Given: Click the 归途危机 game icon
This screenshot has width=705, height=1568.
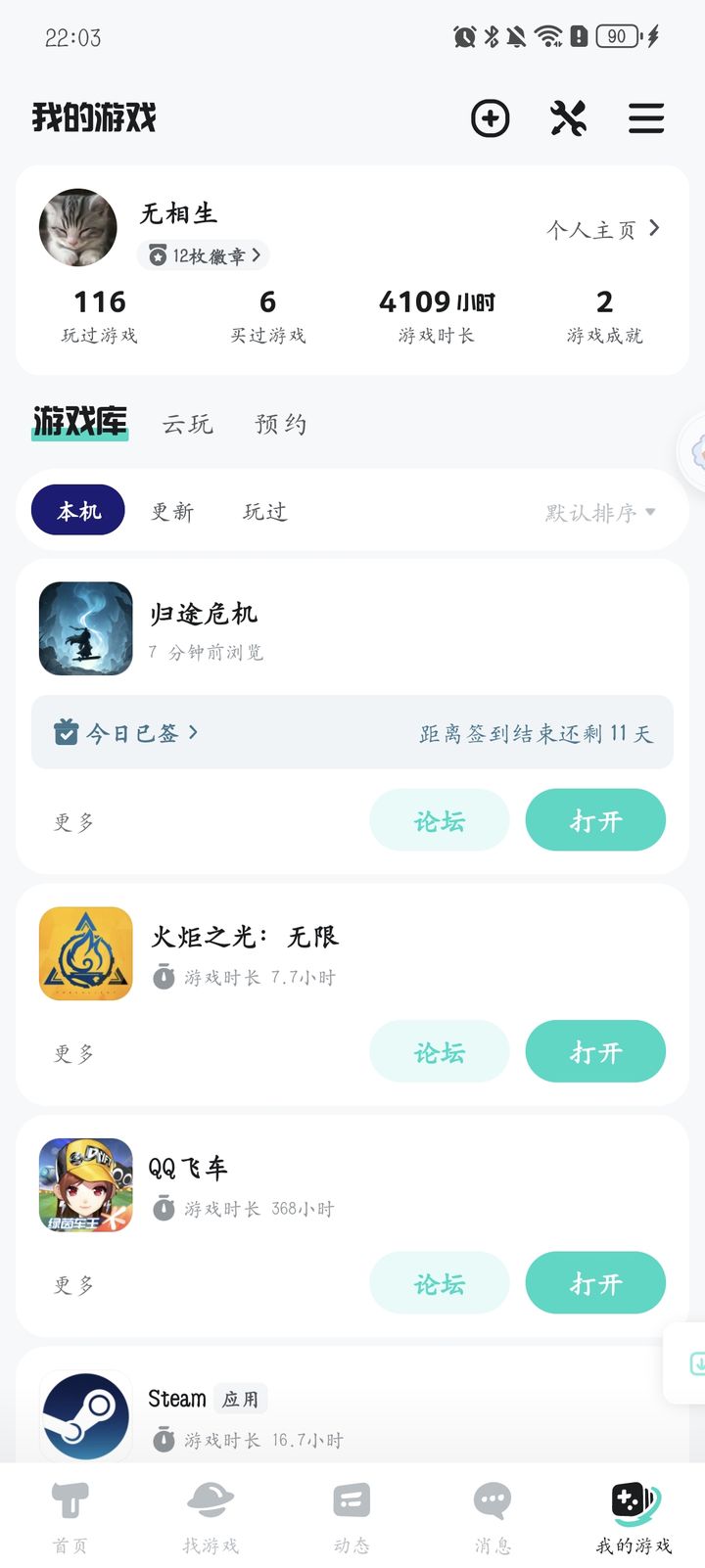Looking at the screenshot, I should pos(85,628).
